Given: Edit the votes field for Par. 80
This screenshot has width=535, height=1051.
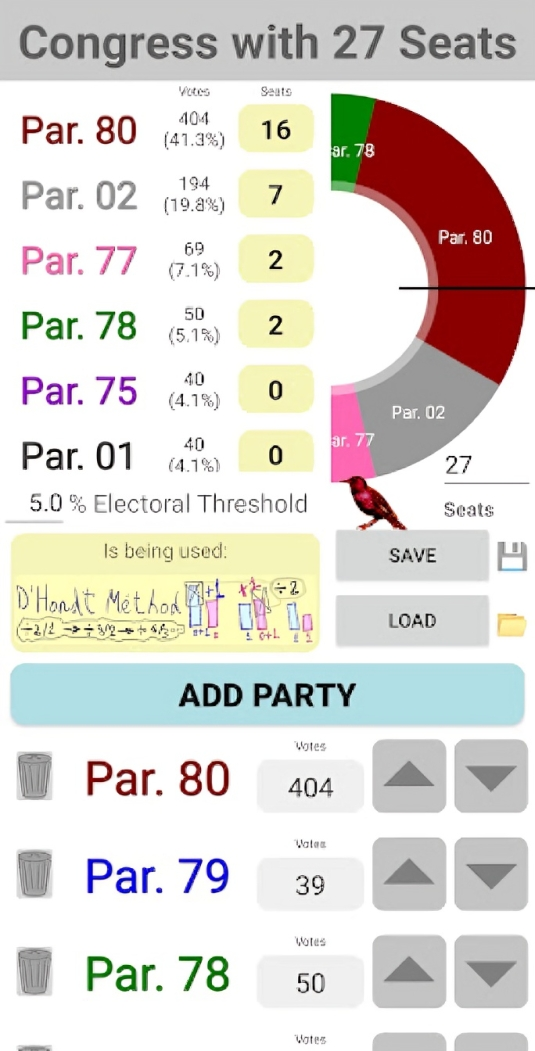Looking at the screenshot, I should point(310,786).
